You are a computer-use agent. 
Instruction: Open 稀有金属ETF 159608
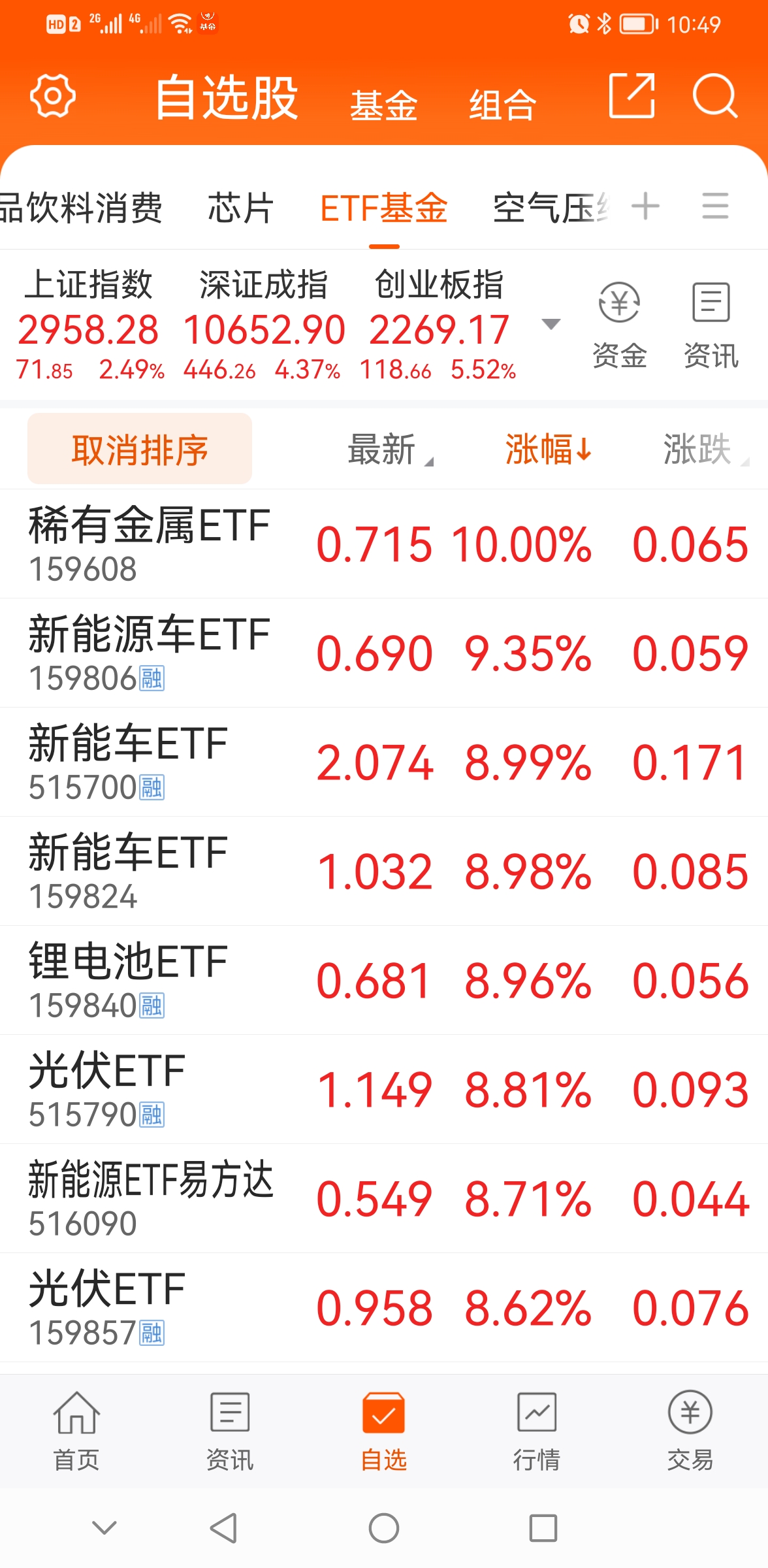[x=384, y=544]
